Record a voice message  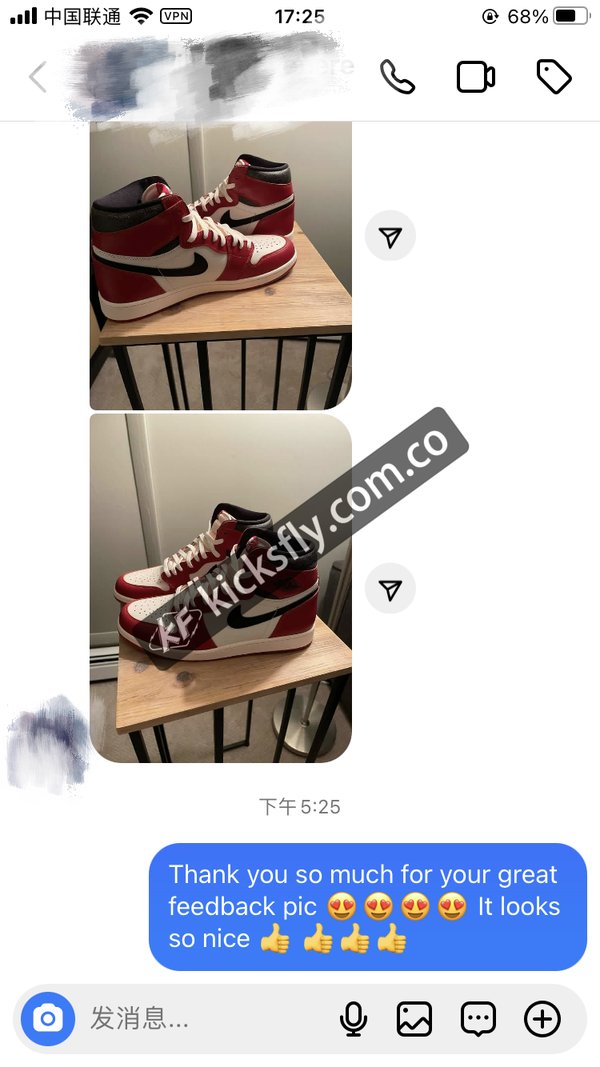(352, 1019)
